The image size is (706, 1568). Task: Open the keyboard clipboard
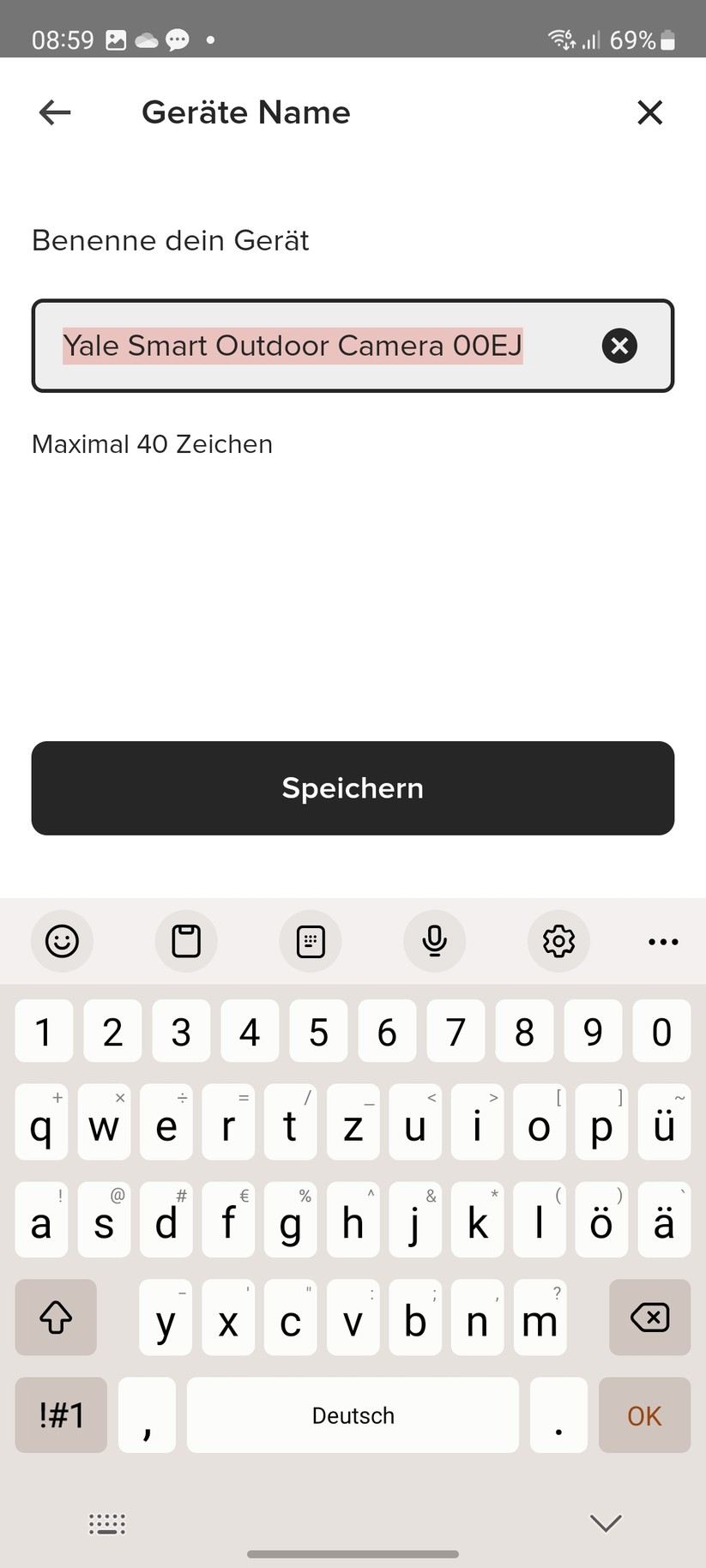[x=186, y=941]
